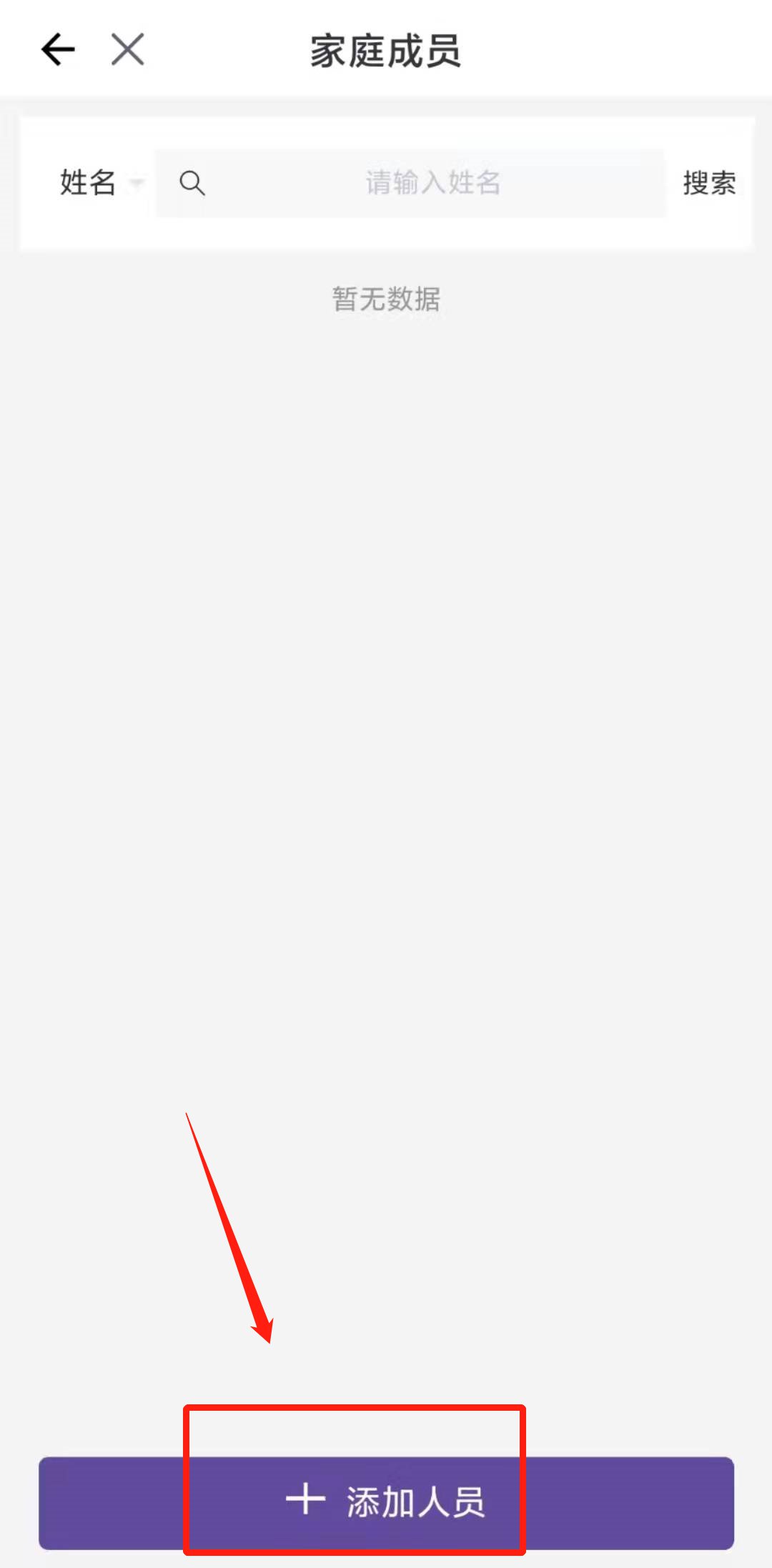Image resolution: width=772 pixels, height=1568 pixels.
Task: Close the 家庭成员 page
Action: 128,50
